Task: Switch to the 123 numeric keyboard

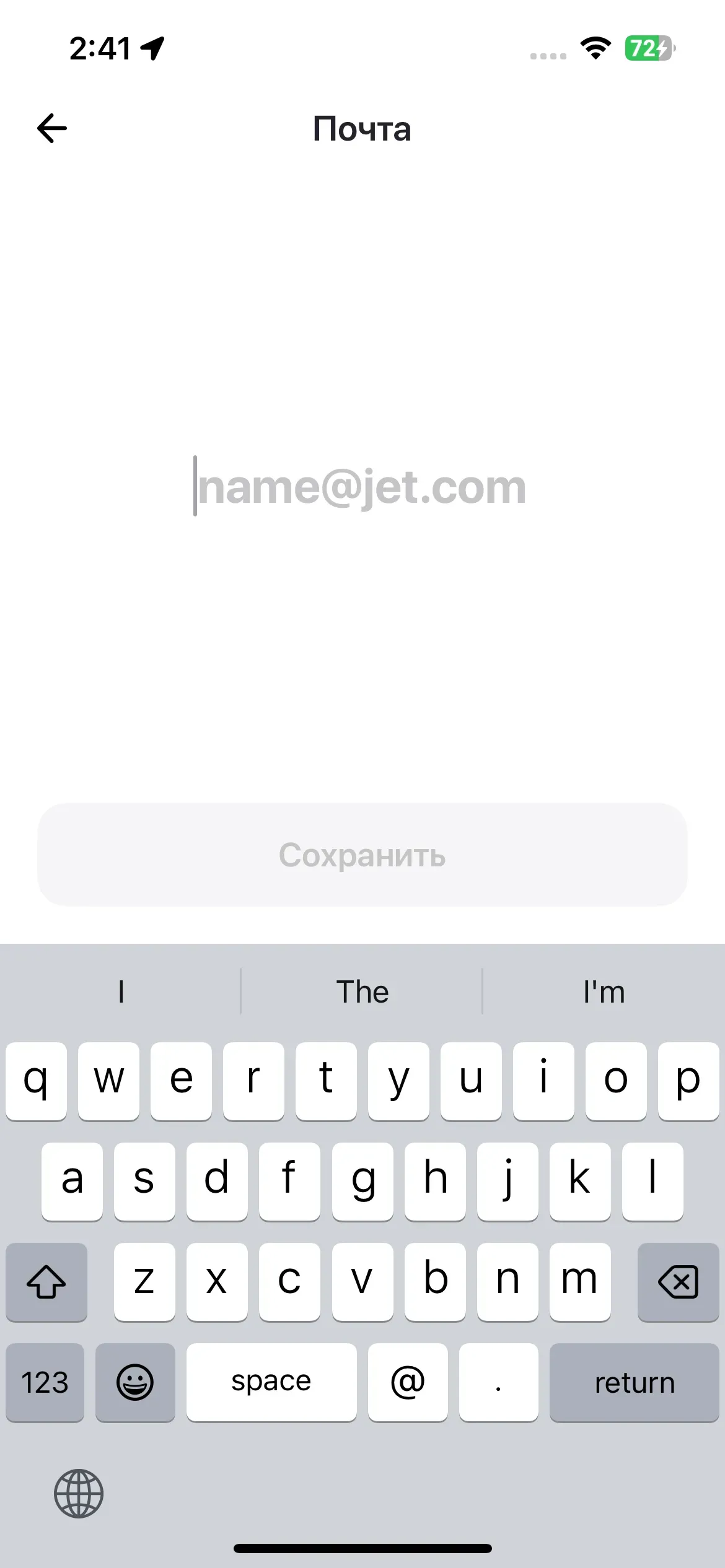Action: coord(45,1382)
